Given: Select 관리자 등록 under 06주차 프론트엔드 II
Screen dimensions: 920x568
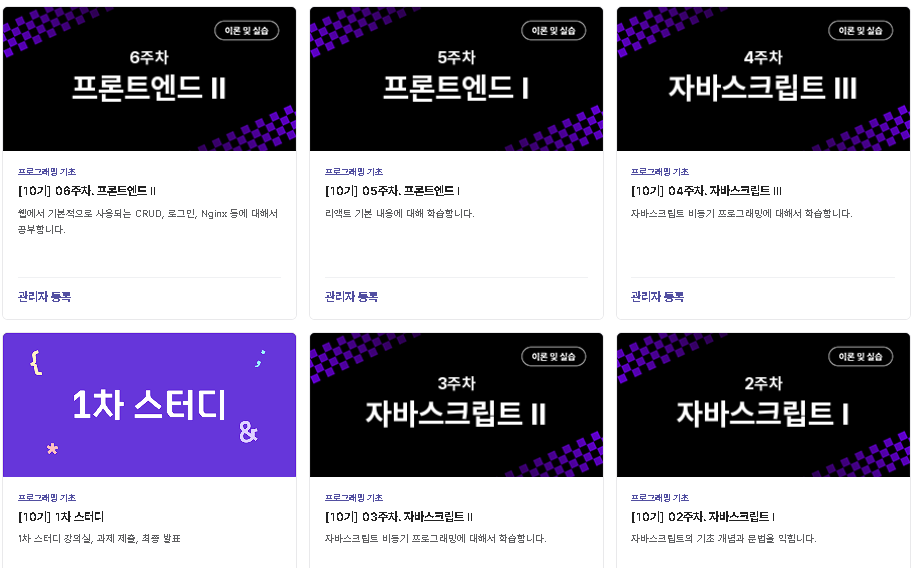Looking at the screenshot, I should 44,297.
